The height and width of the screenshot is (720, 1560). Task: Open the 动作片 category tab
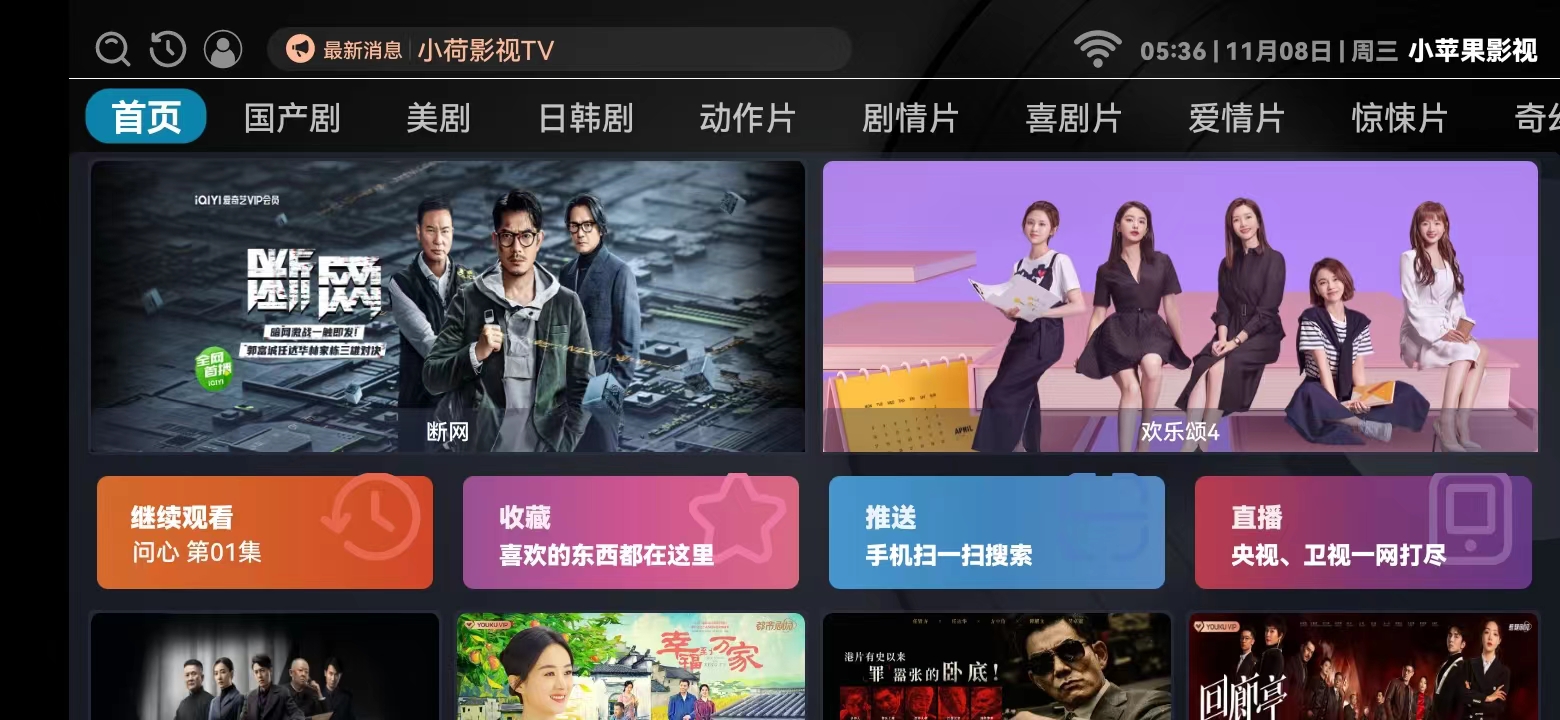(747, 118)
